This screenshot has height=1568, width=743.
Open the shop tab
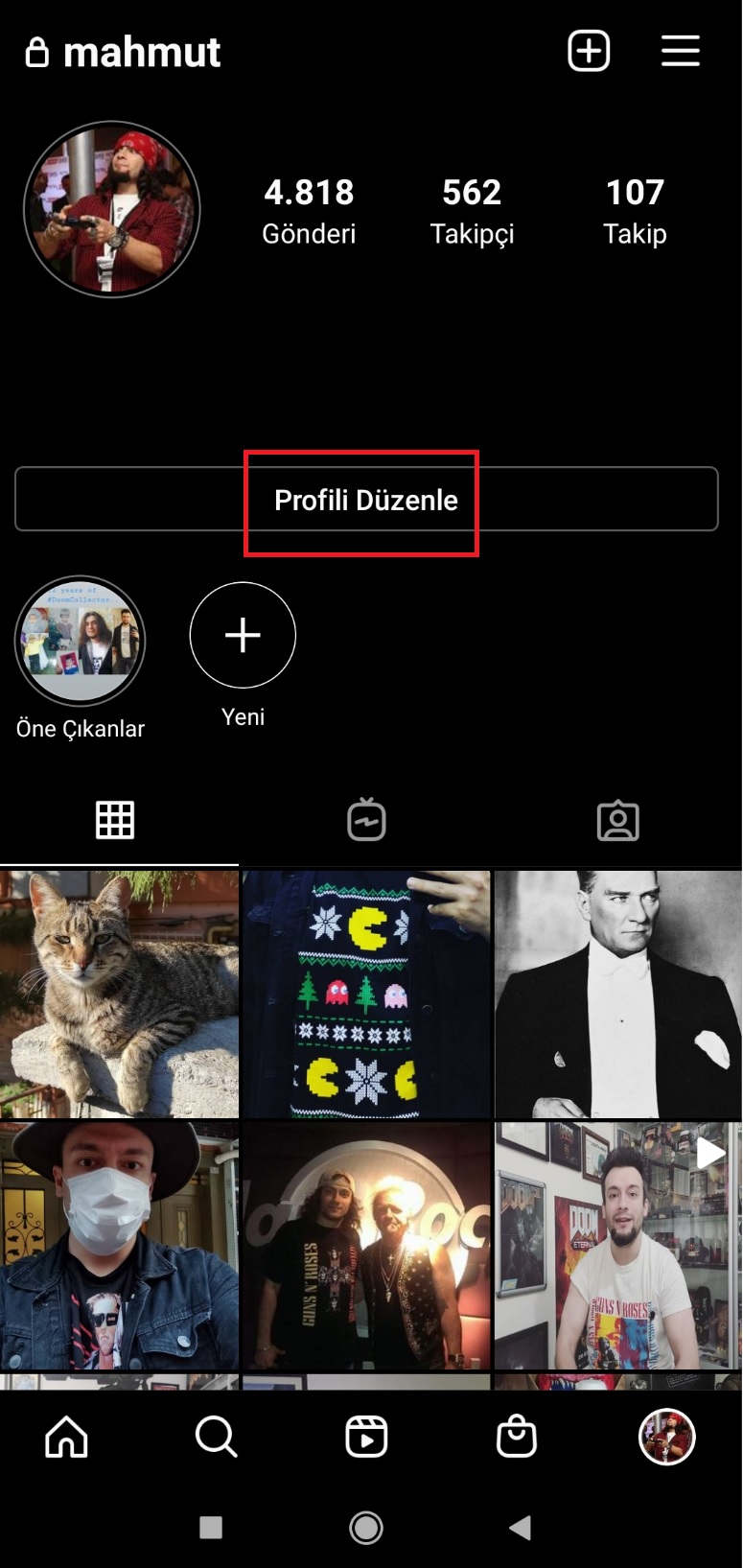coord(517,1437)
